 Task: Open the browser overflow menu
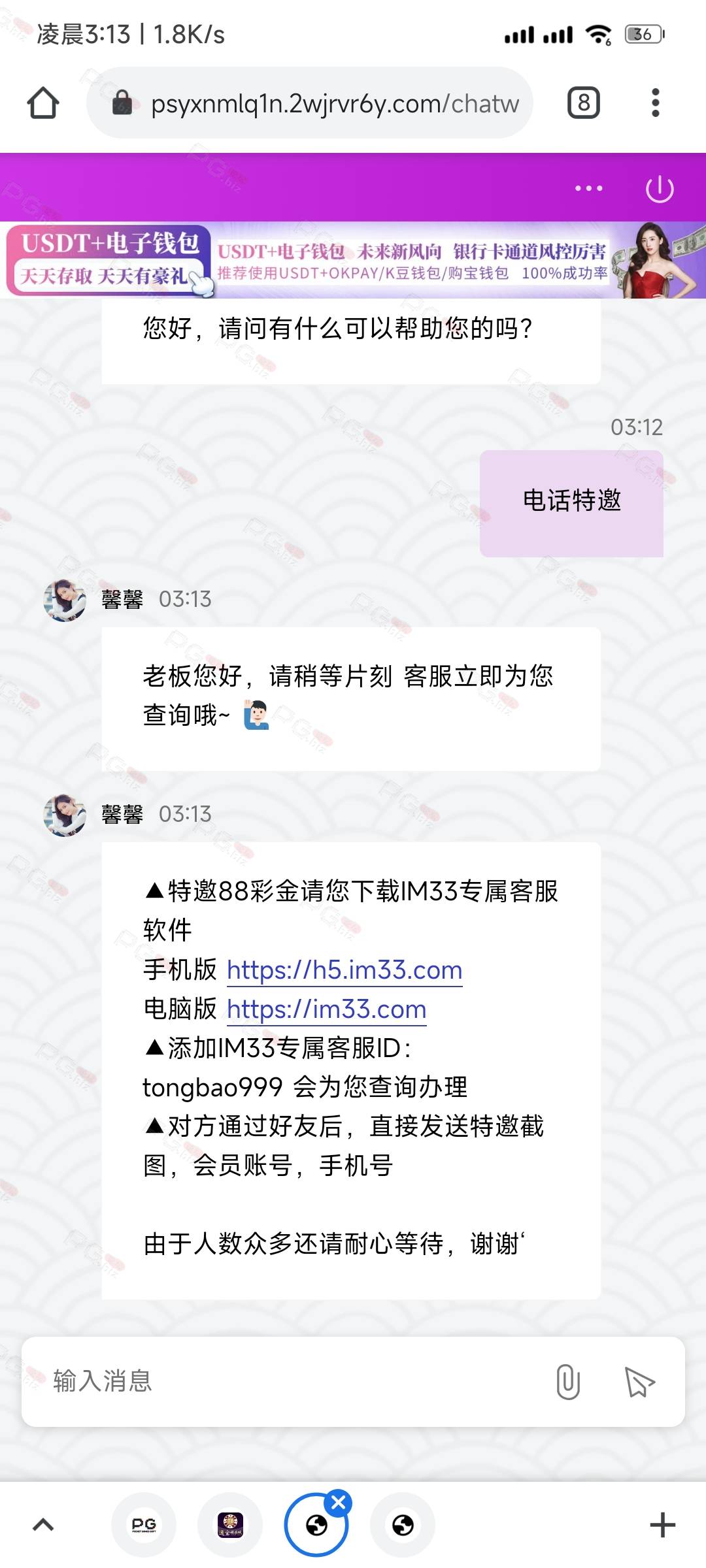coord(655,103)
